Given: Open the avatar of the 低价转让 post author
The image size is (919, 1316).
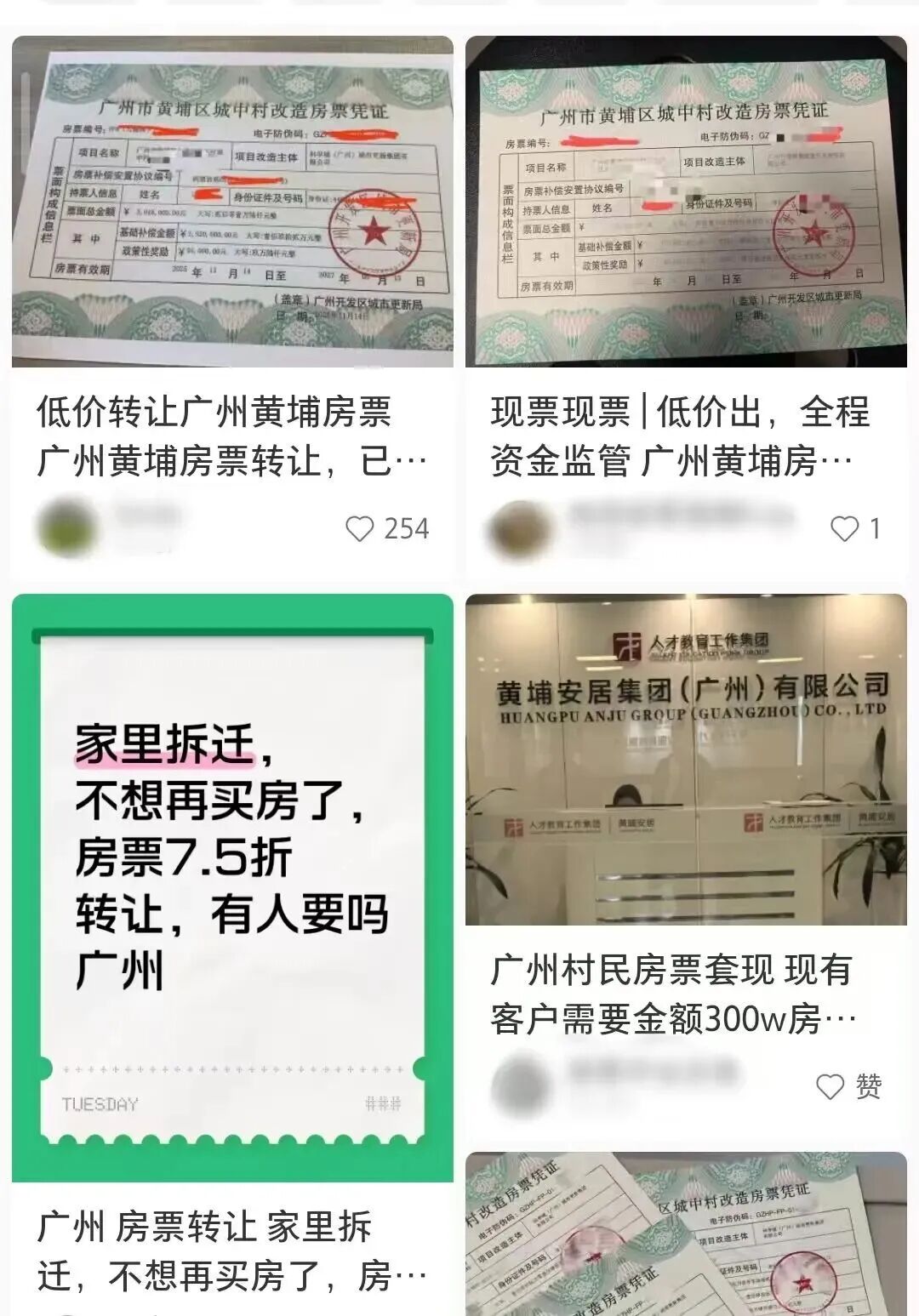Looking at the screenshot, I should (x=51, y=527).
